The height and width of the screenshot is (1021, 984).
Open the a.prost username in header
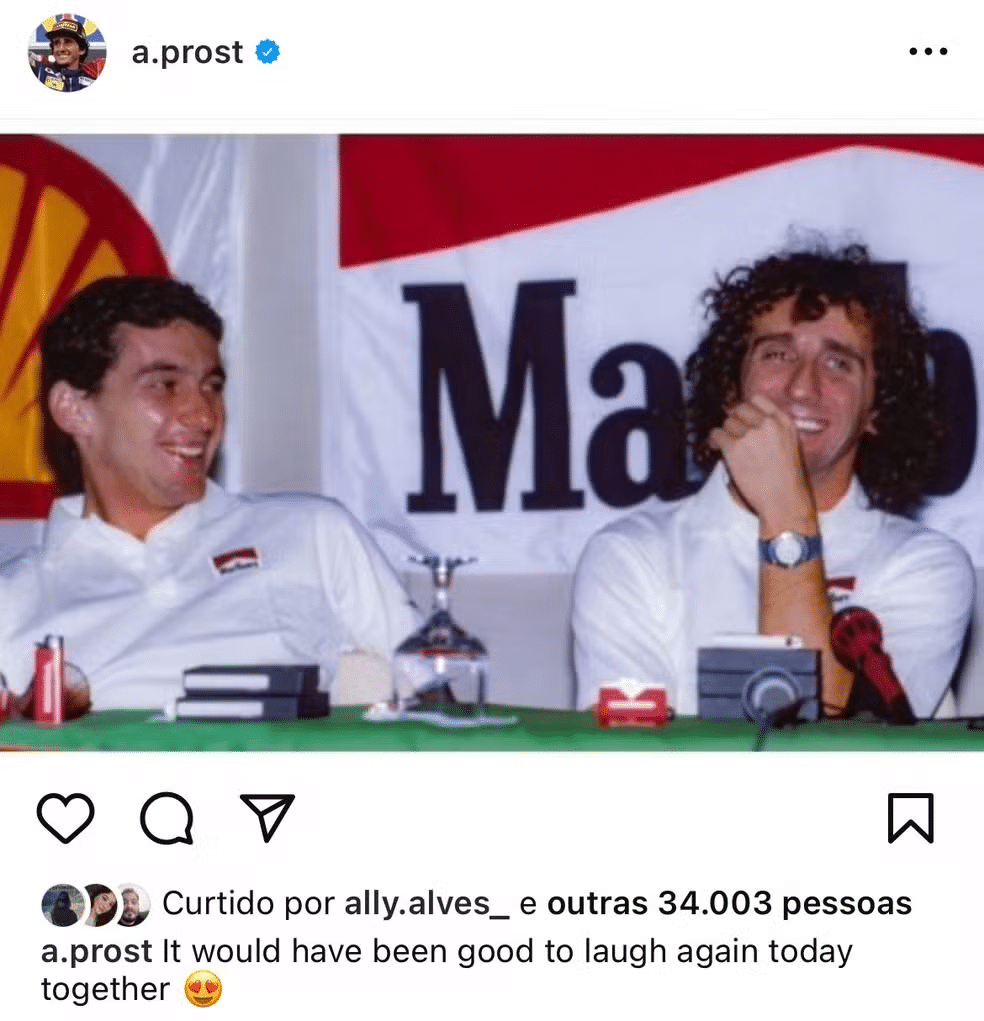pos(187,52)
